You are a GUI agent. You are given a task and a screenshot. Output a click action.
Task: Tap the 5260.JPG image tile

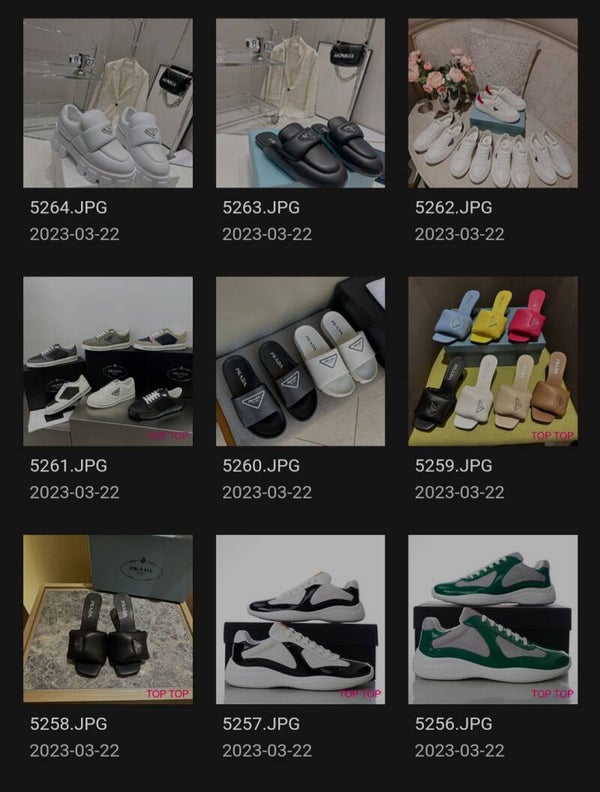(x=300, y=361)
